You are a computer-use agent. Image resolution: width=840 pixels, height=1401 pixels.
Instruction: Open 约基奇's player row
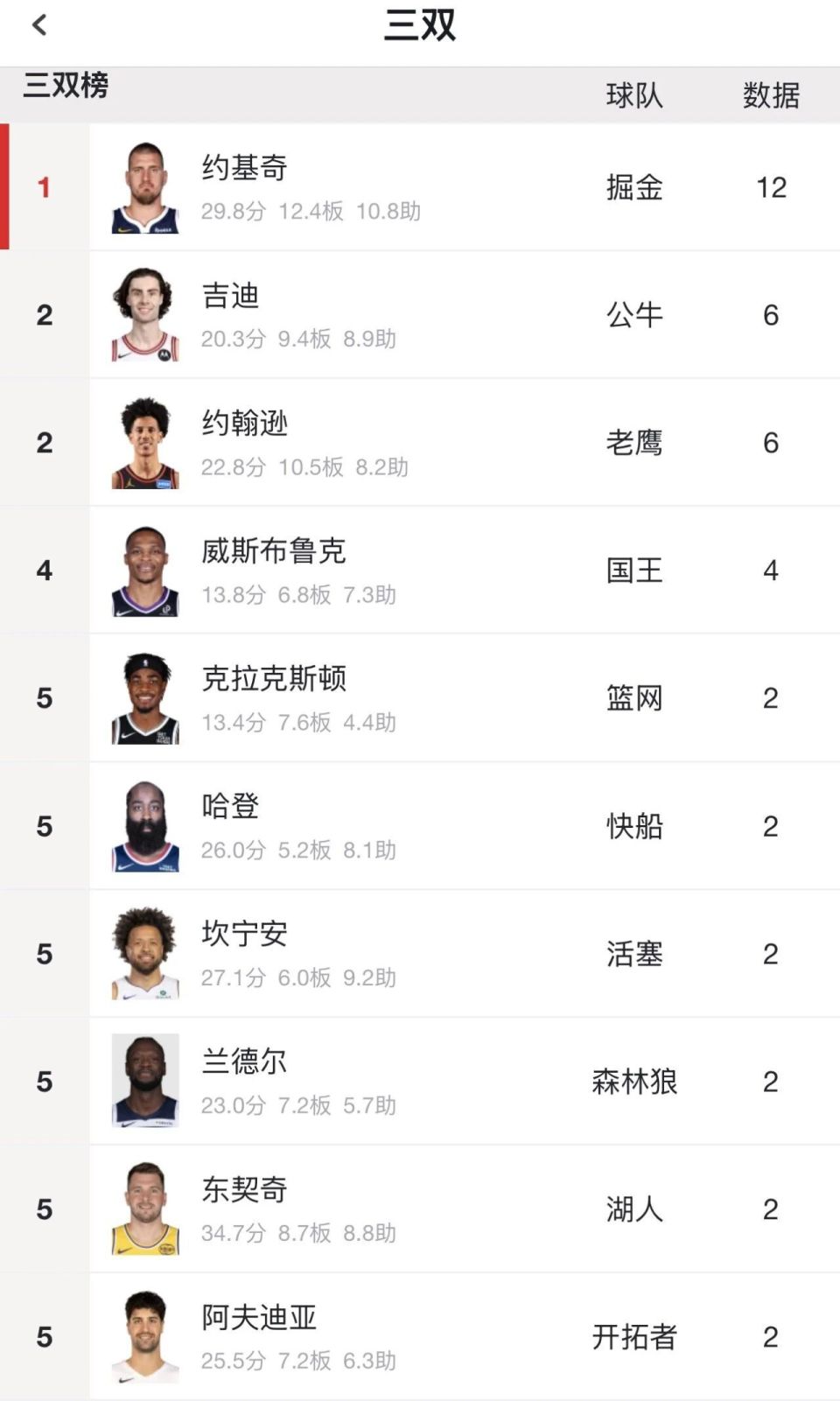[420, 187]
